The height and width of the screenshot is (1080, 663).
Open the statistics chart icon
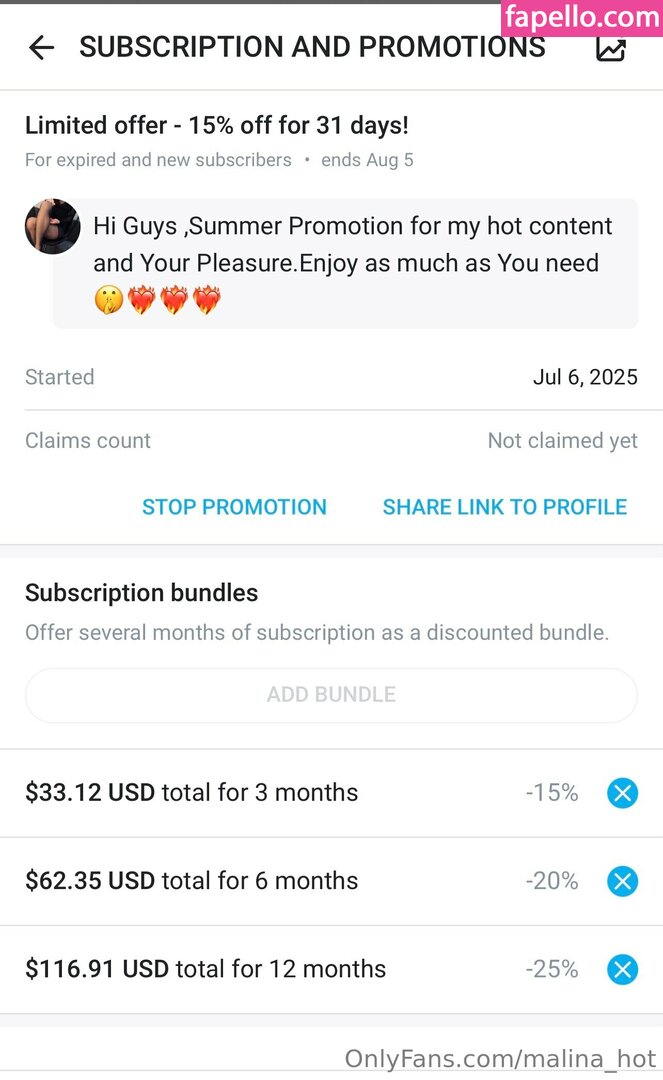point(610,49)
